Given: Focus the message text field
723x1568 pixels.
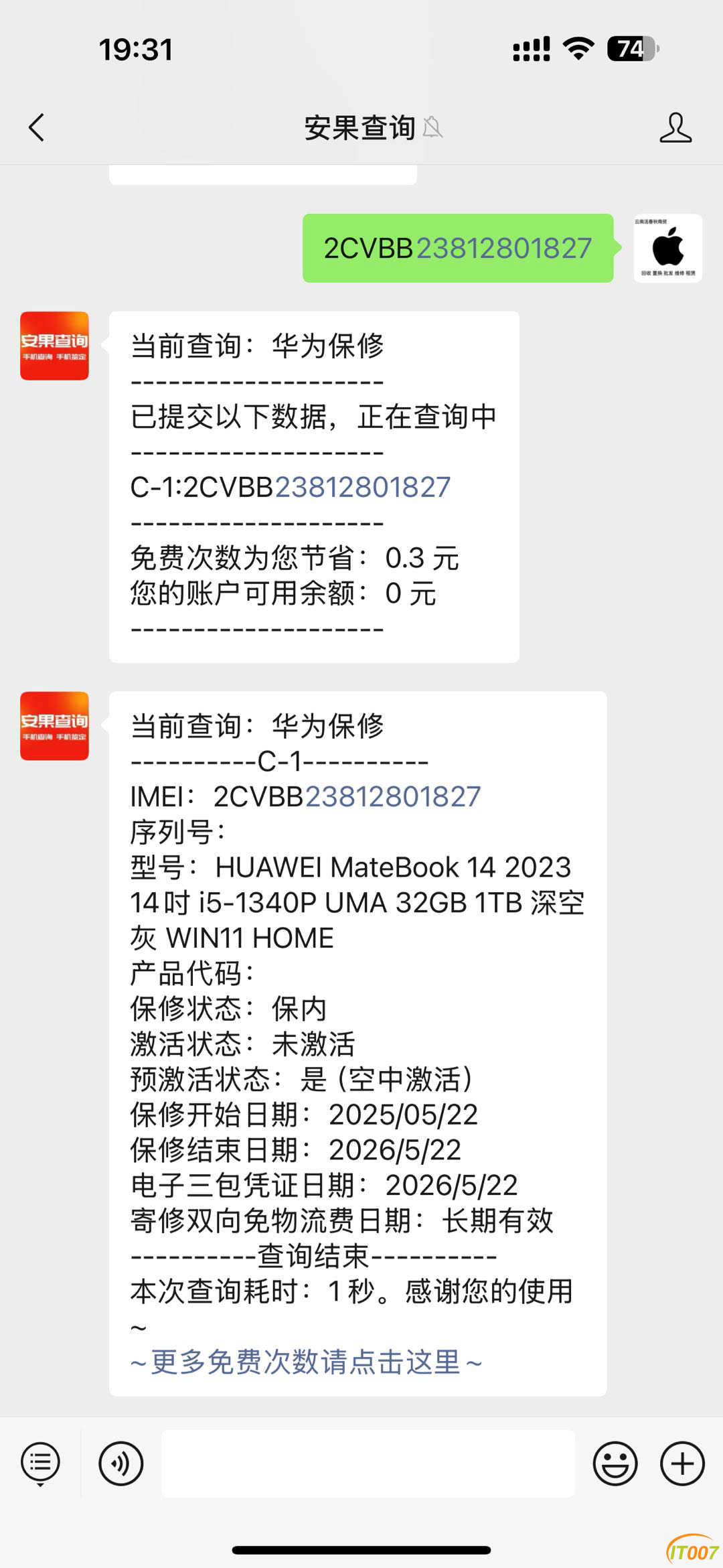Looking at the screenshot, I should (368, 1464).
